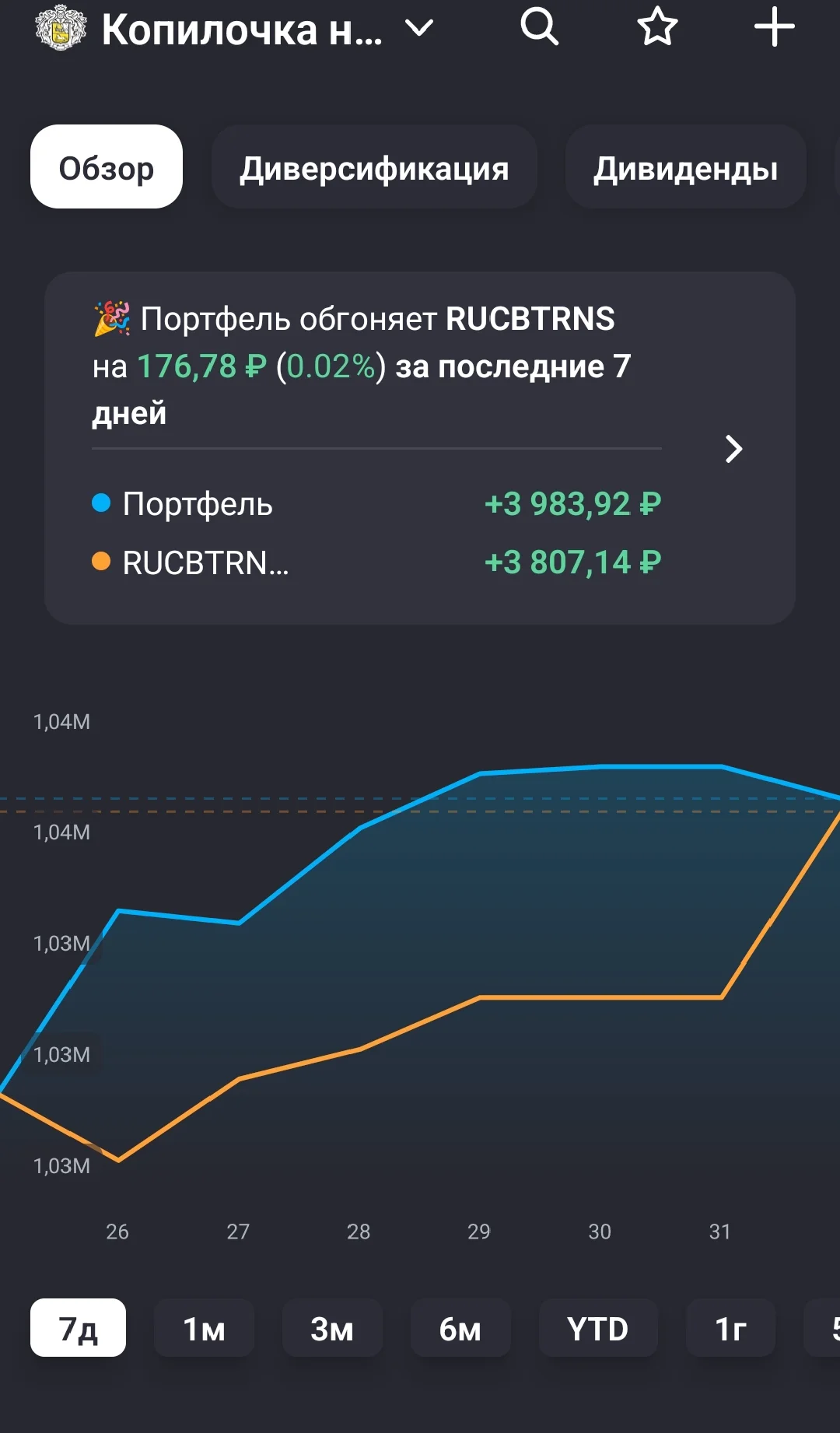This screenshot has height=1433, width=840.
Task: Switch chart to 3м period
Action: [332, 1328]
